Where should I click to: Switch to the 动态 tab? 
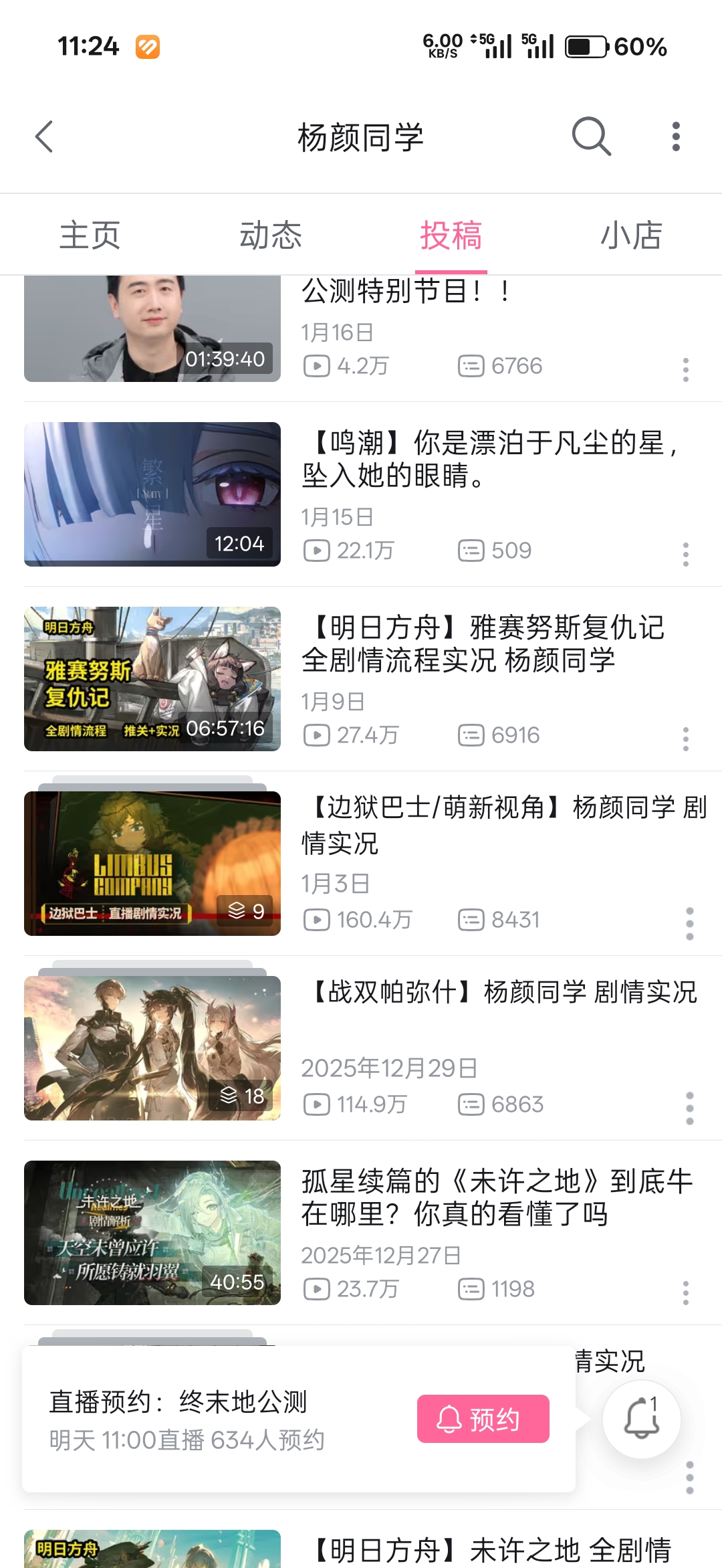pos(271,235)
